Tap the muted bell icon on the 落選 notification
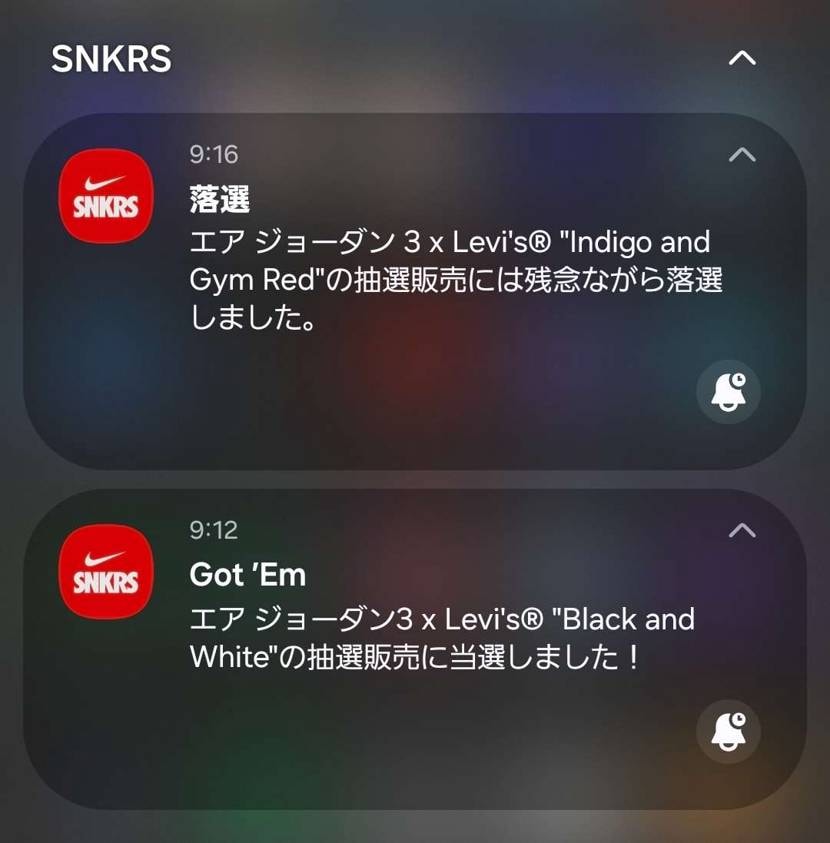This screenshot has height=843, width=830. click(x=728, y=391)
